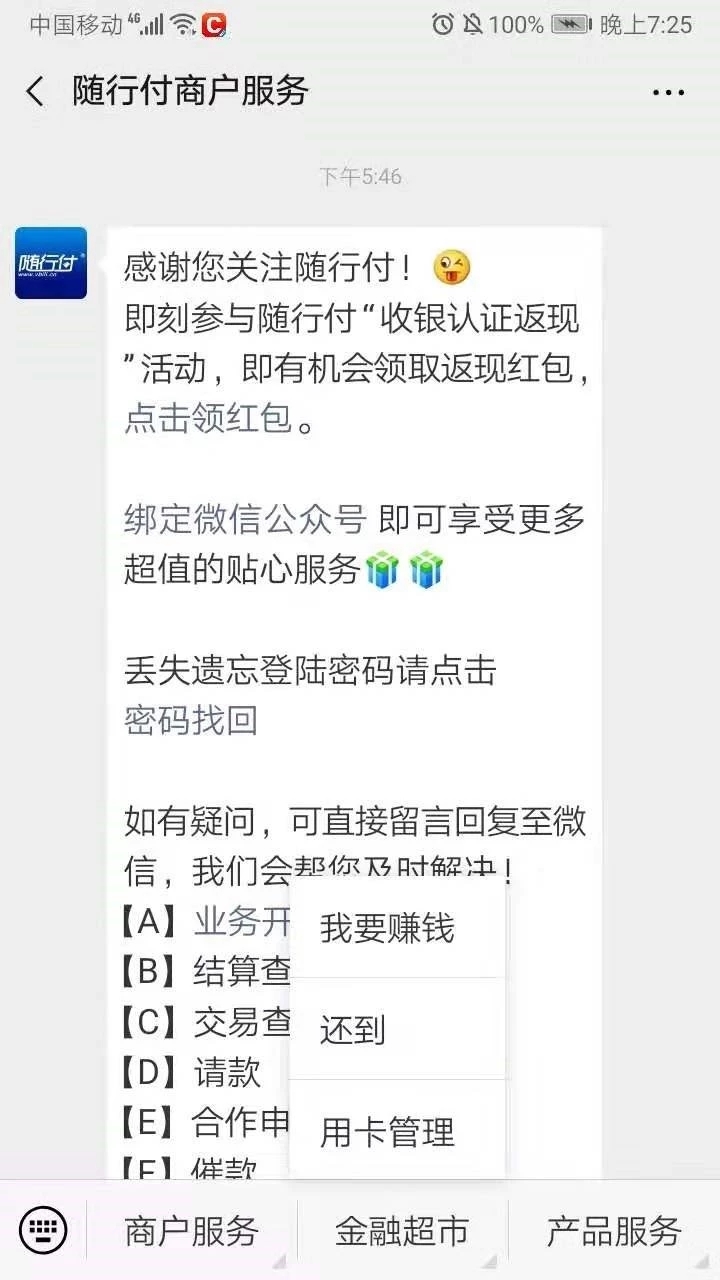Toggle the 金融超市 bottom menu
Image resolution: width=720 pixels, height=1280 pixels.
pyautogui.click(x=402, y=1230)
